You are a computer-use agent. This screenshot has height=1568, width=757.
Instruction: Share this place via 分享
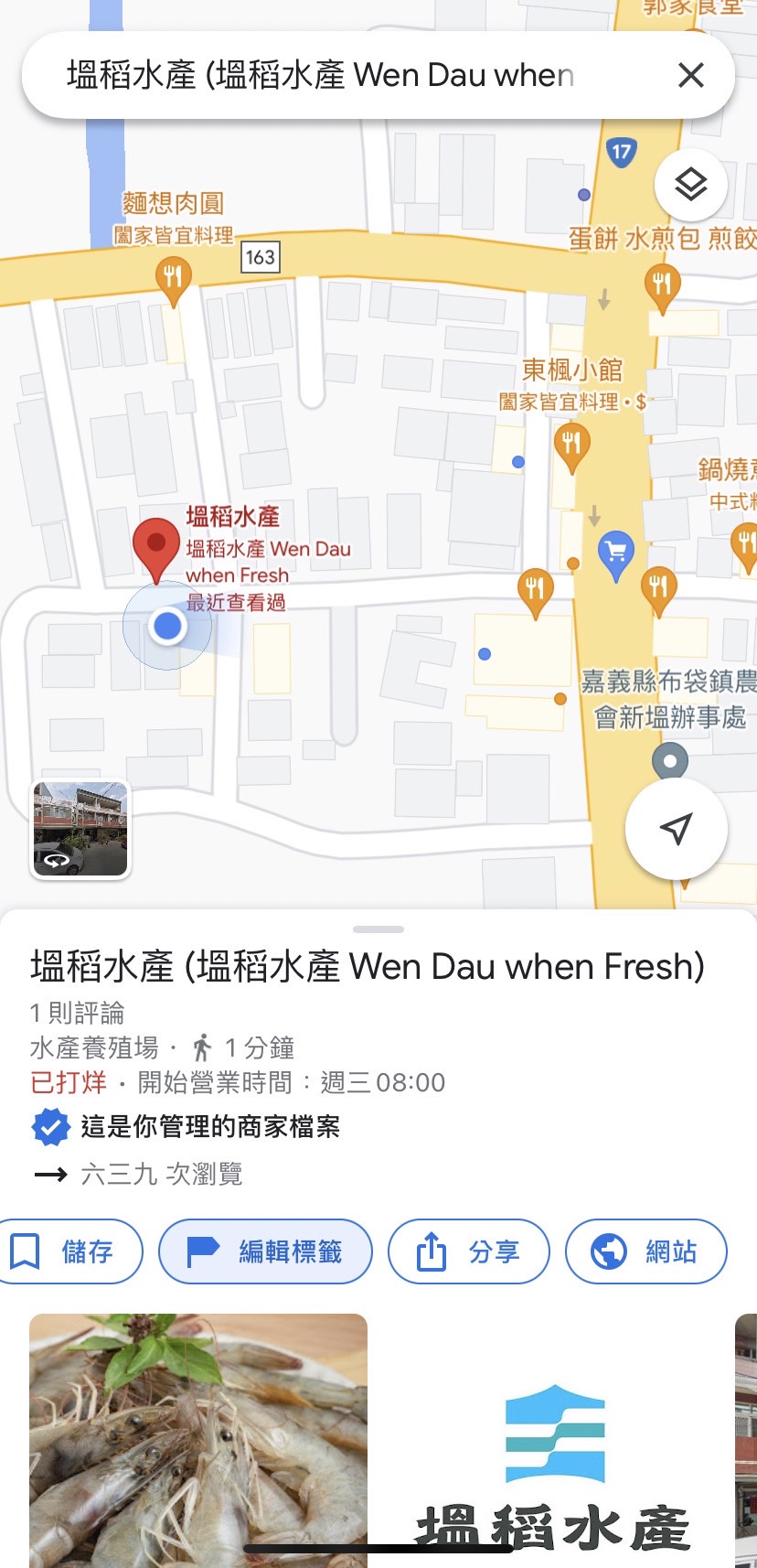(x=468, y=1251)
